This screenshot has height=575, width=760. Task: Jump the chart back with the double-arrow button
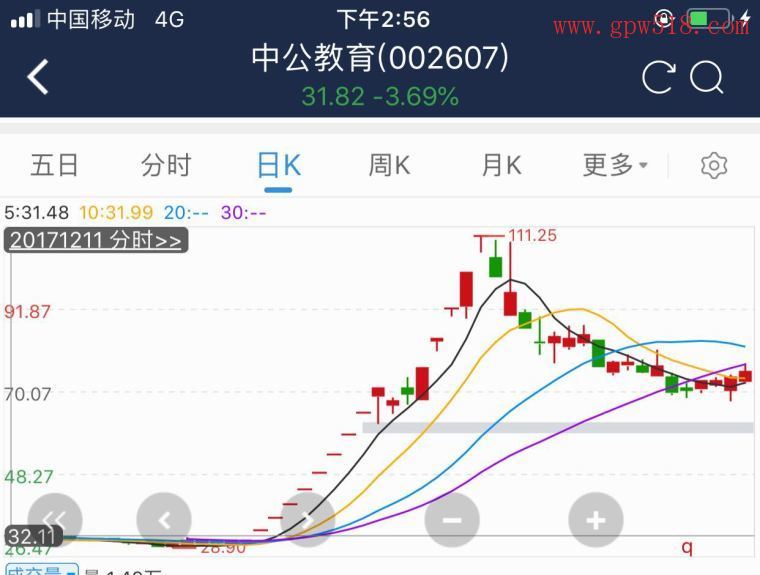(x=55, y=519)
